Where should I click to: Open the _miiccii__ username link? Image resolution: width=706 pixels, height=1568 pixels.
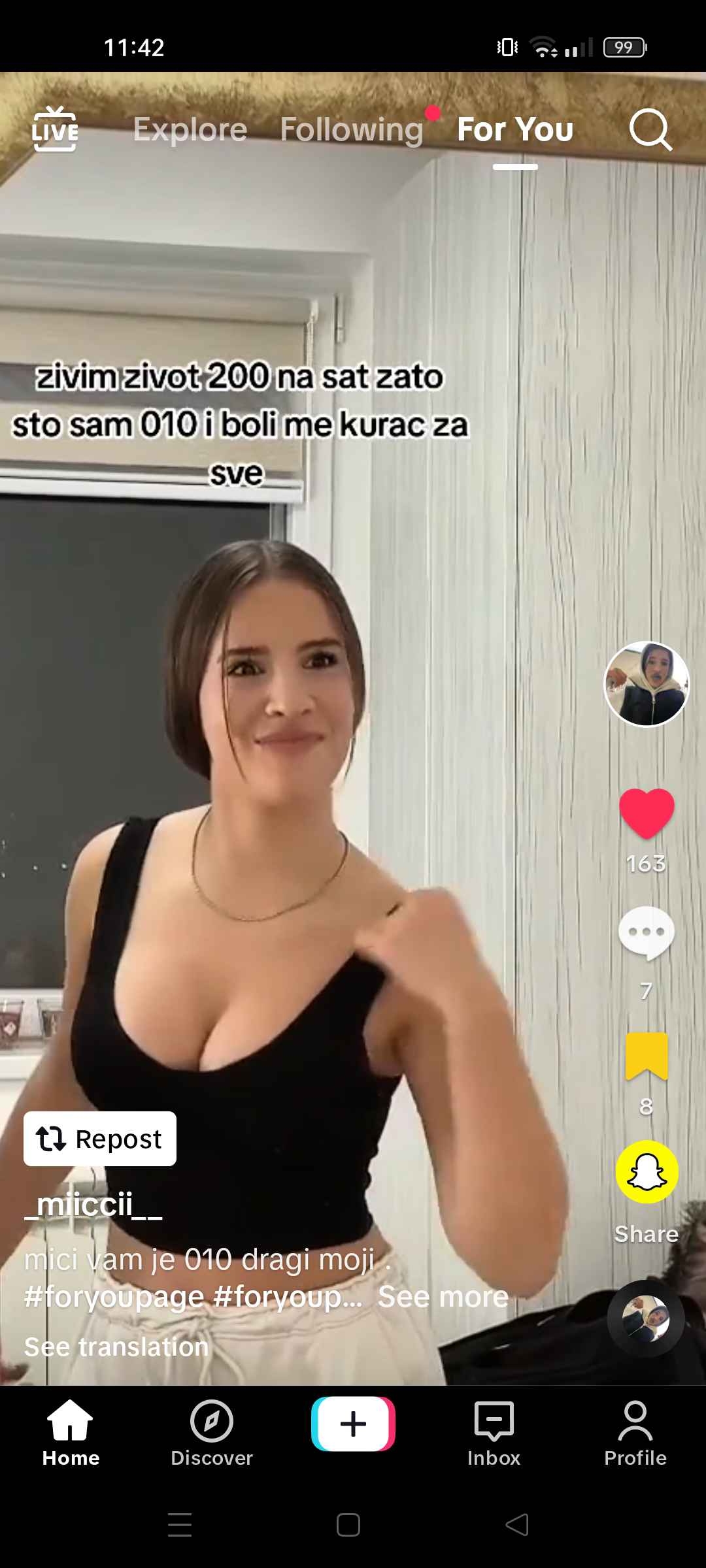pos(93,1204)
